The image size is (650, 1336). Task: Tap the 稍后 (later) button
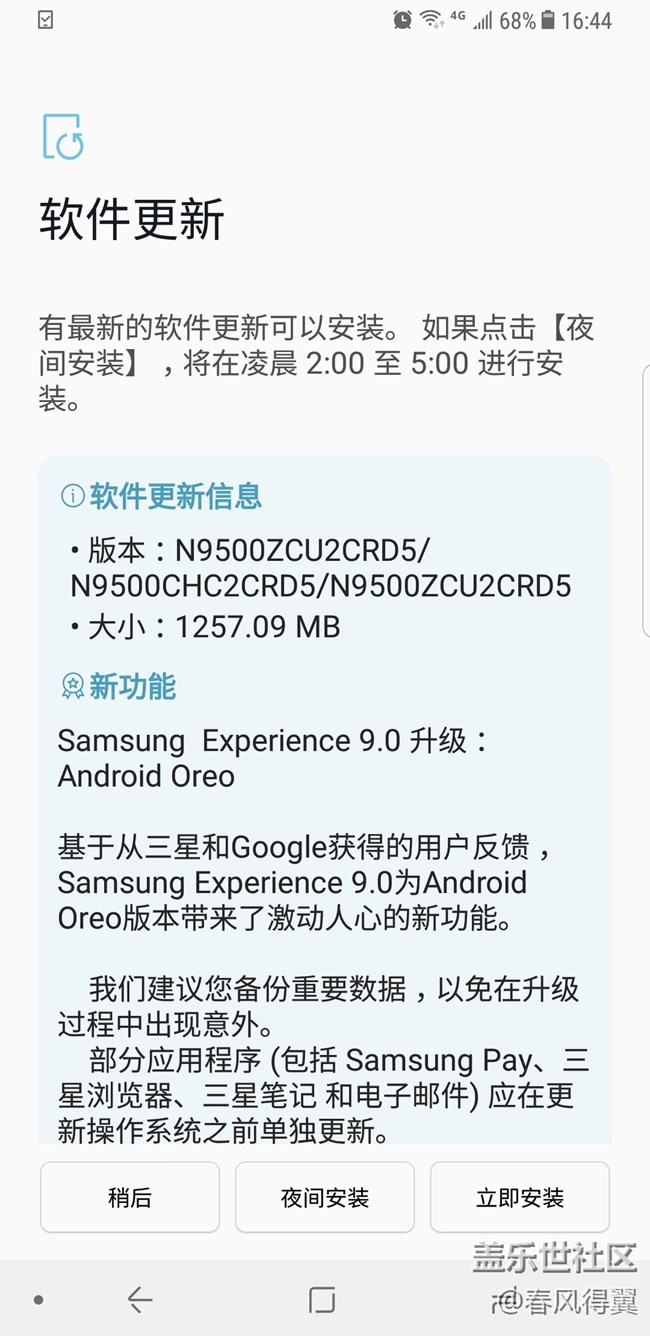point(129,1197)
